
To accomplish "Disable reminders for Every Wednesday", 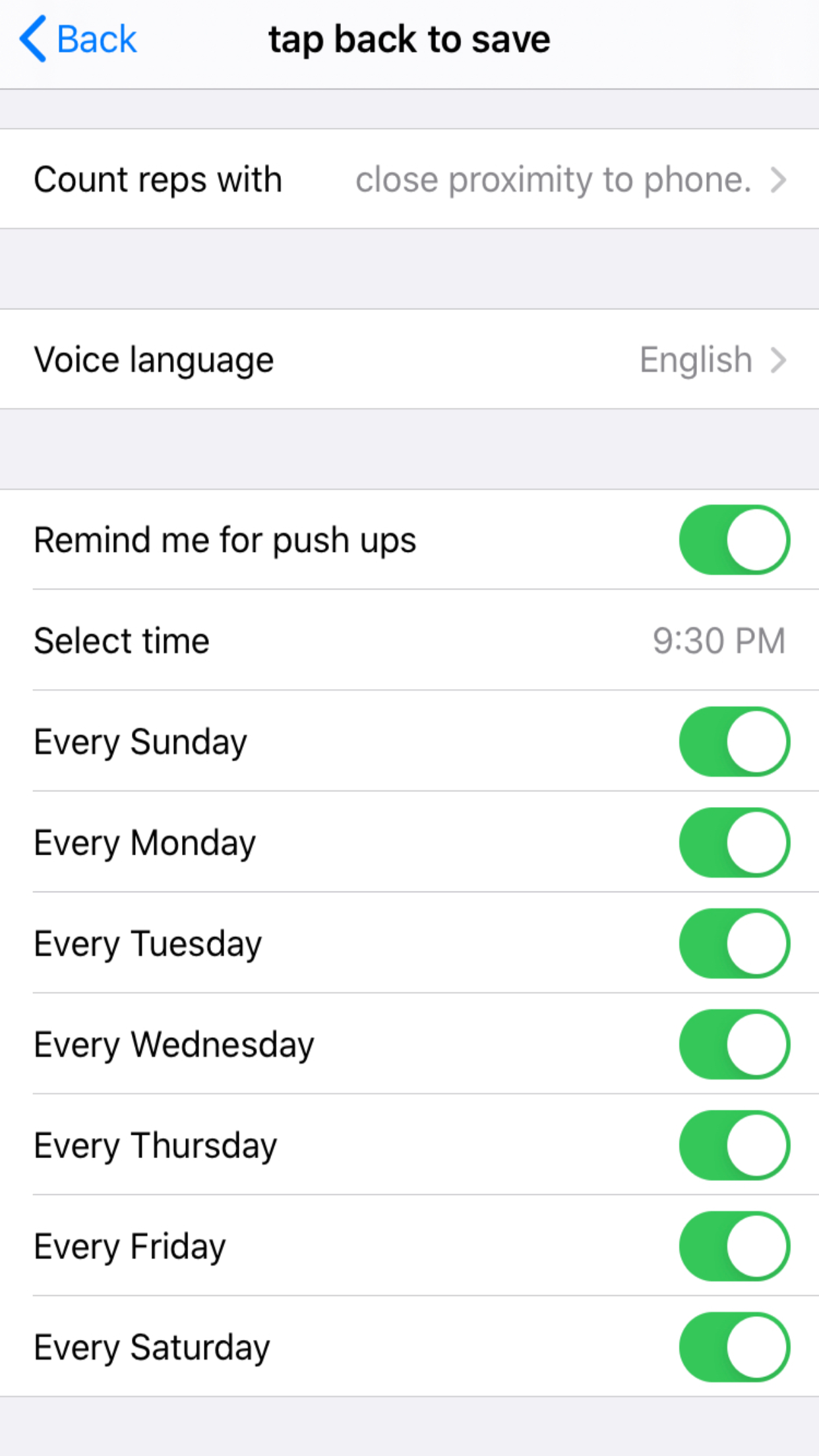I will click(734, 1045).
